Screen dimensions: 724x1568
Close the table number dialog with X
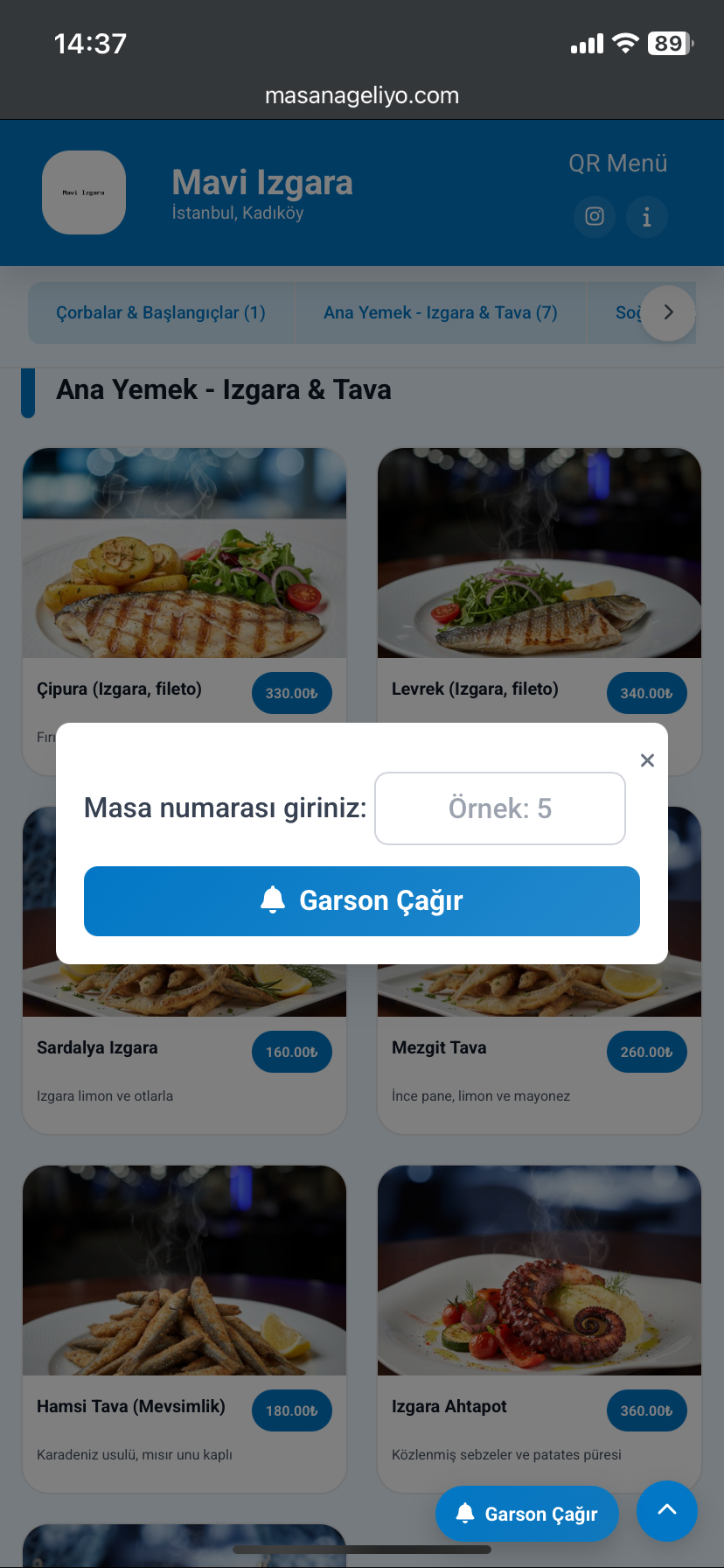coord(647,760)
